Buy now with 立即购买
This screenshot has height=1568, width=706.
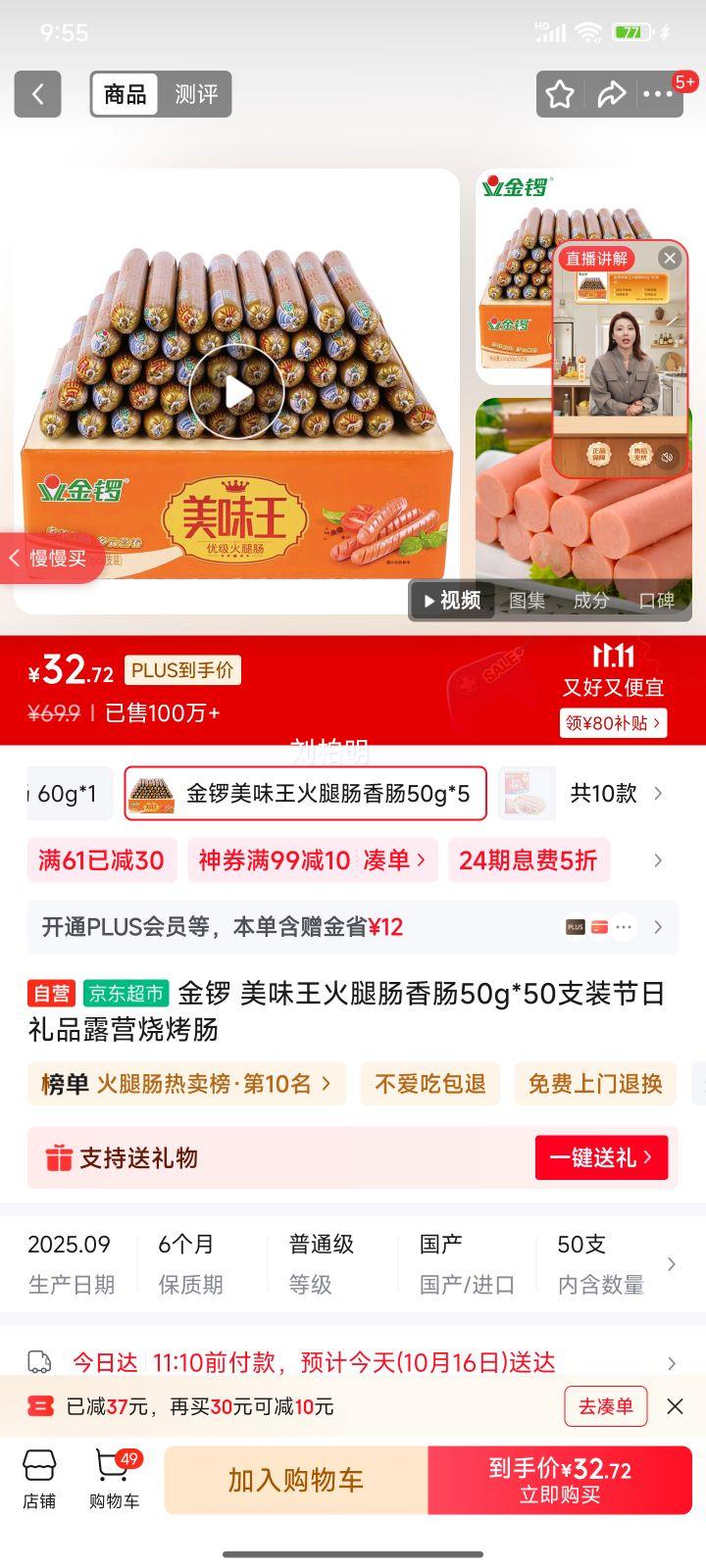pyautogui.click(x=560, y=1480)
